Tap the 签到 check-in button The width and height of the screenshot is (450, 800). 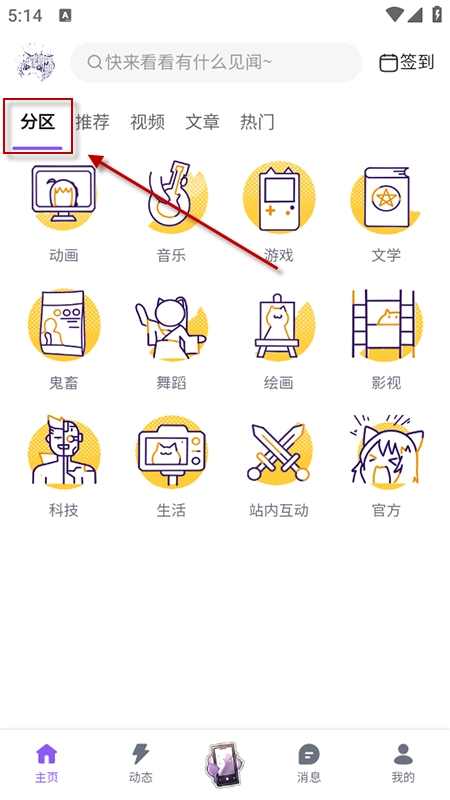[x=406, y=62]
